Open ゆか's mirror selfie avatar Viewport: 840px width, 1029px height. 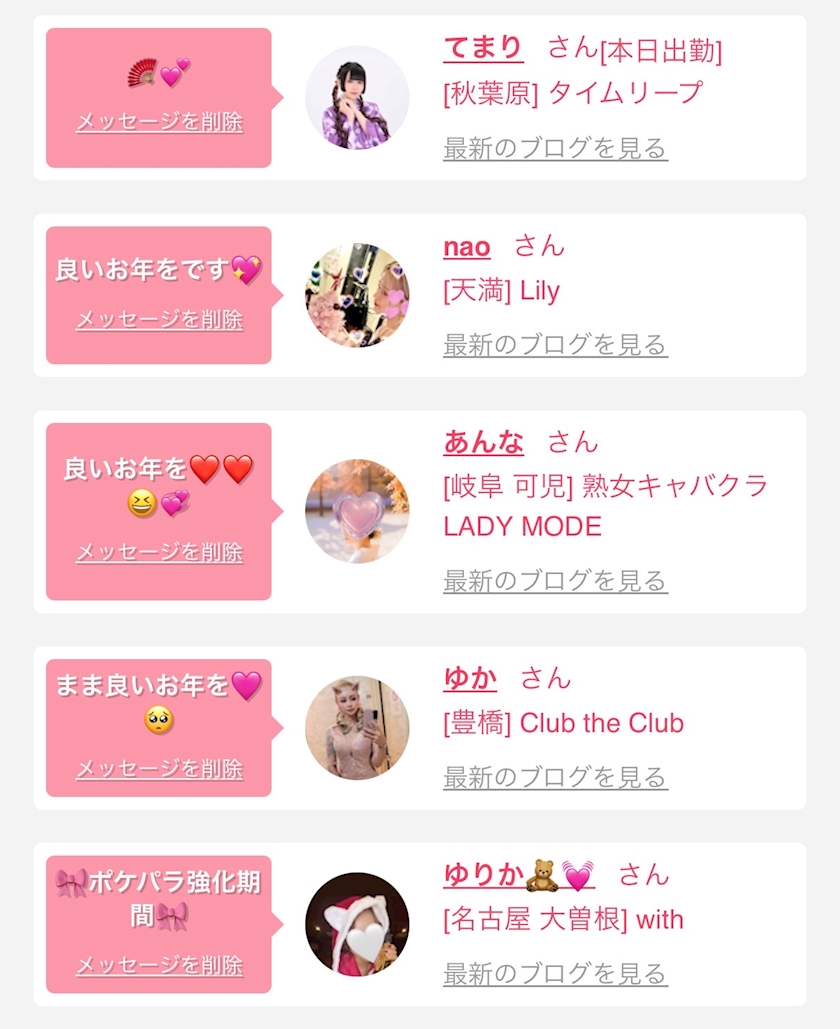357,727
